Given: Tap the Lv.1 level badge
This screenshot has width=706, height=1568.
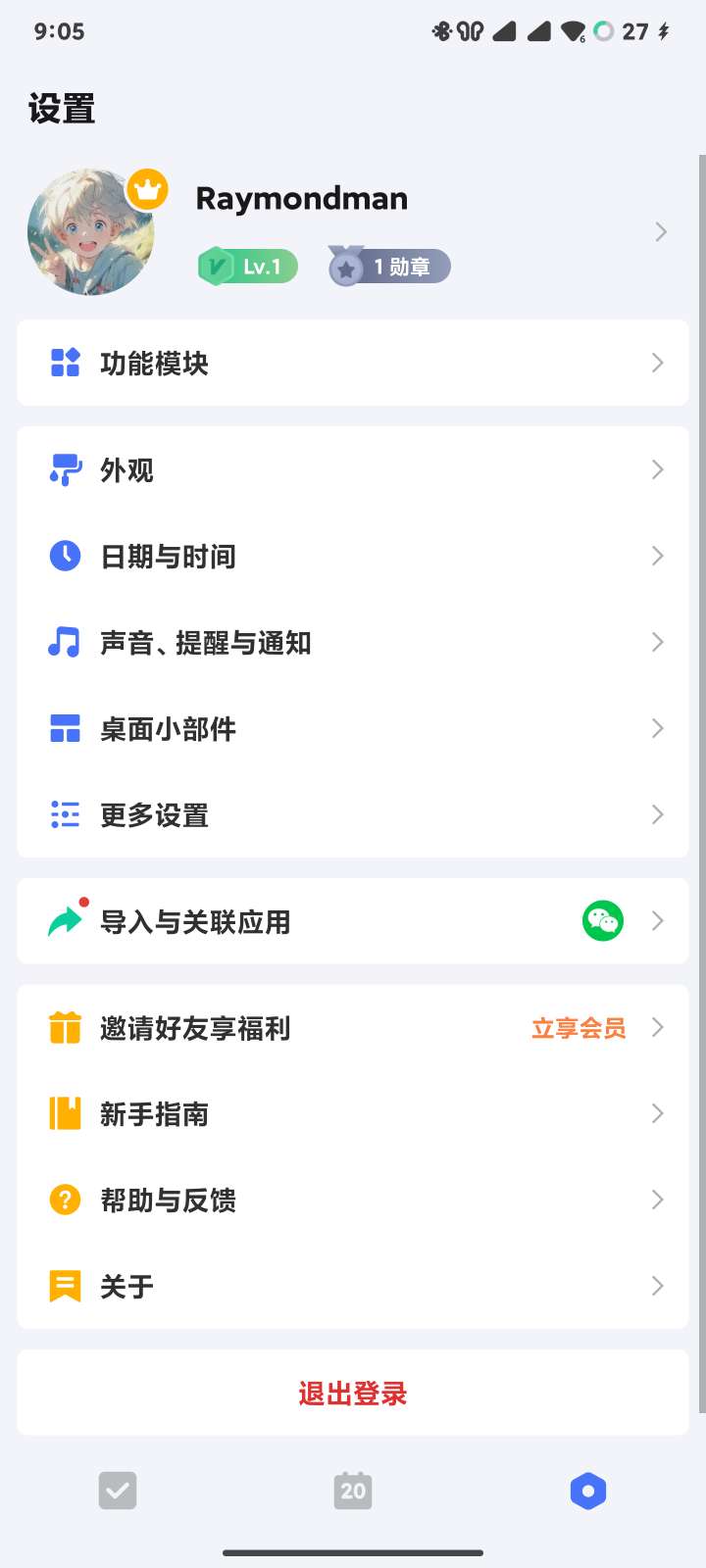Looking at the screenshot, I should tap(248, 267).
